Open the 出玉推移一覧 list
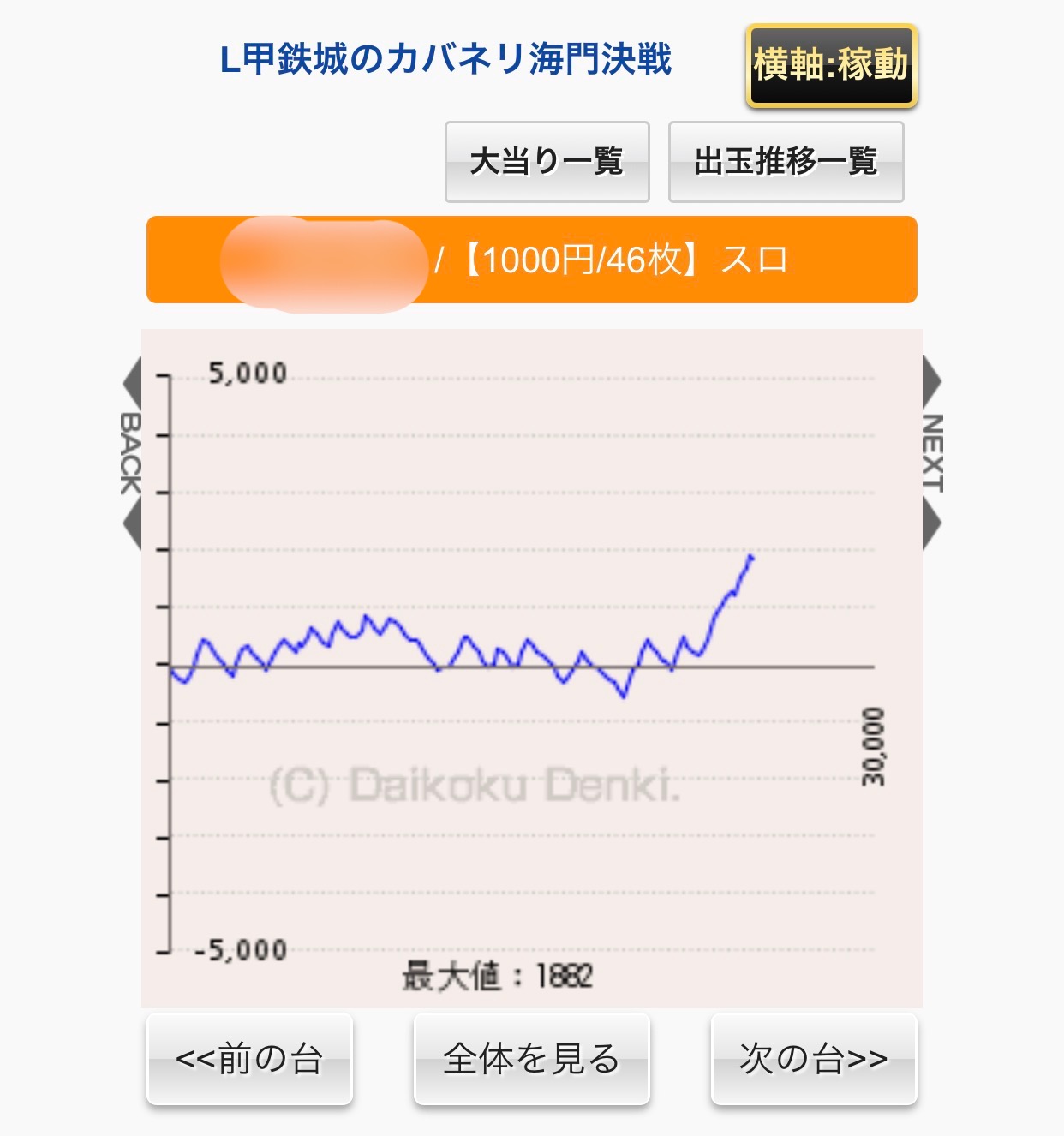1064x1136 pixels. (x=786, y=162)
